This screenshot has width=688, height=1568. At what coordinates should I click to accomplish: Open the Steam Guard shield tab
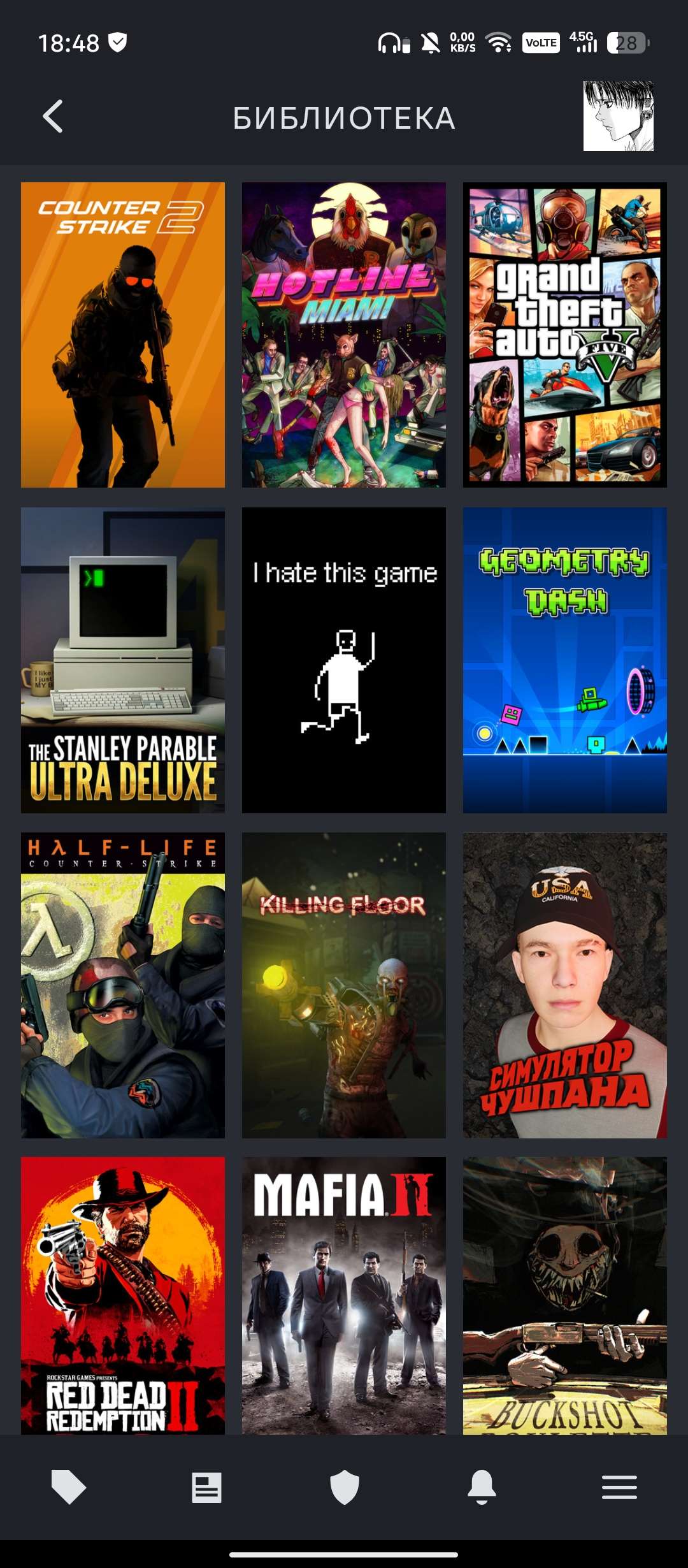(x=344, y=1488)
